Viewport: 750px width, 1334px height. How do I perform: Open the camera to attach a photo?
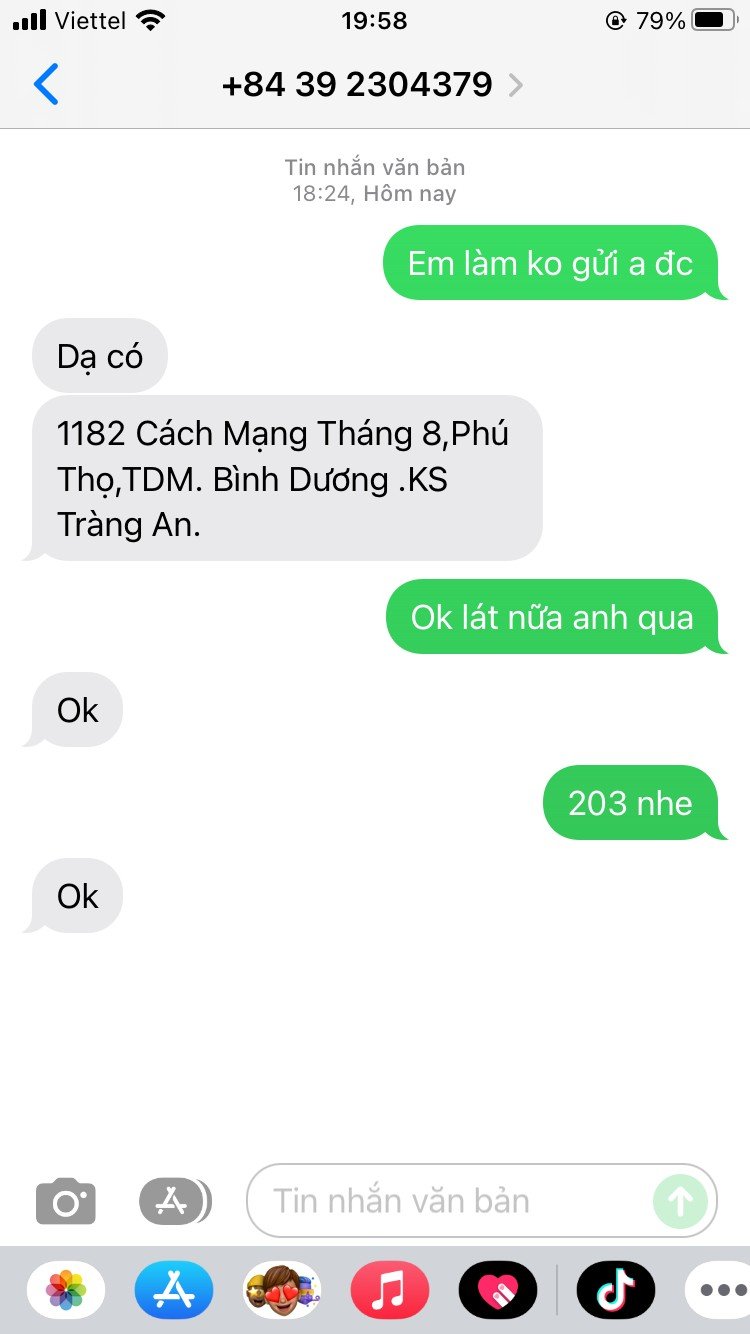coord(66,1201)
